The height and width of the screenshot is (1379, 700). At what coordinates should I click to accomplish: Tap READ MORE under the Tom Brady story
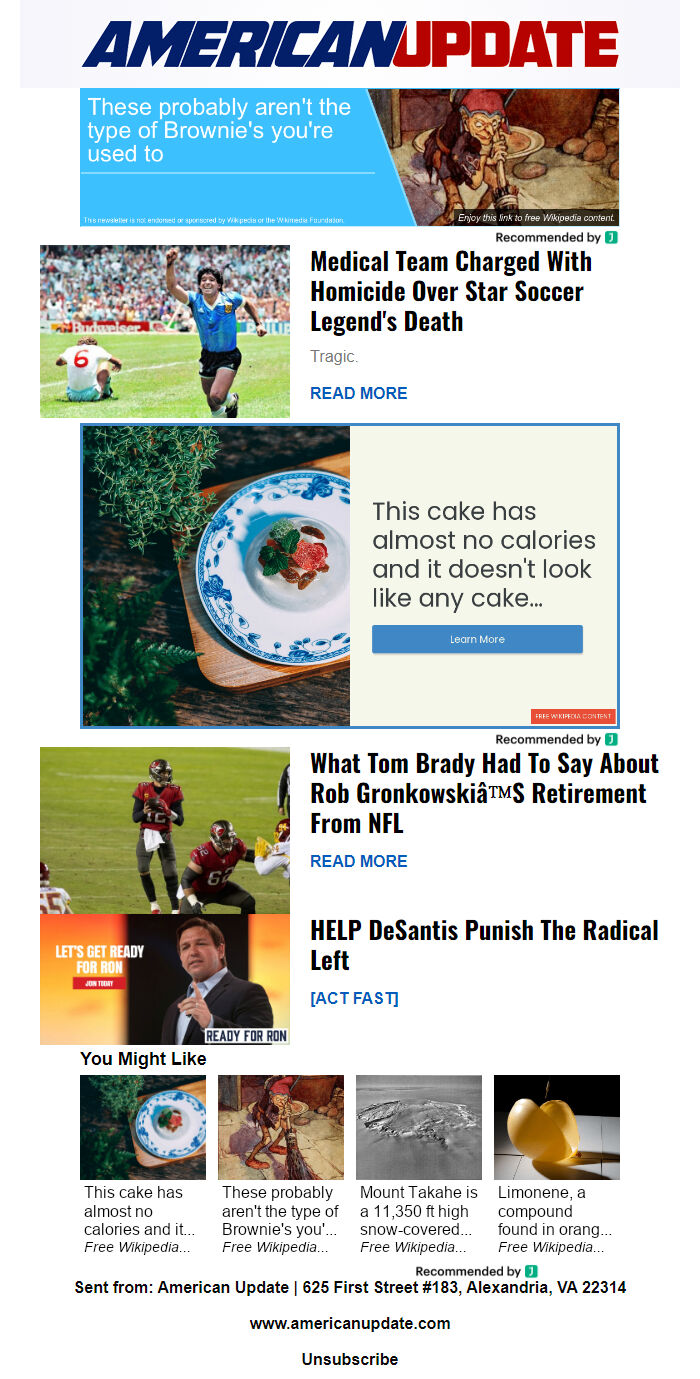pos(358,861)
